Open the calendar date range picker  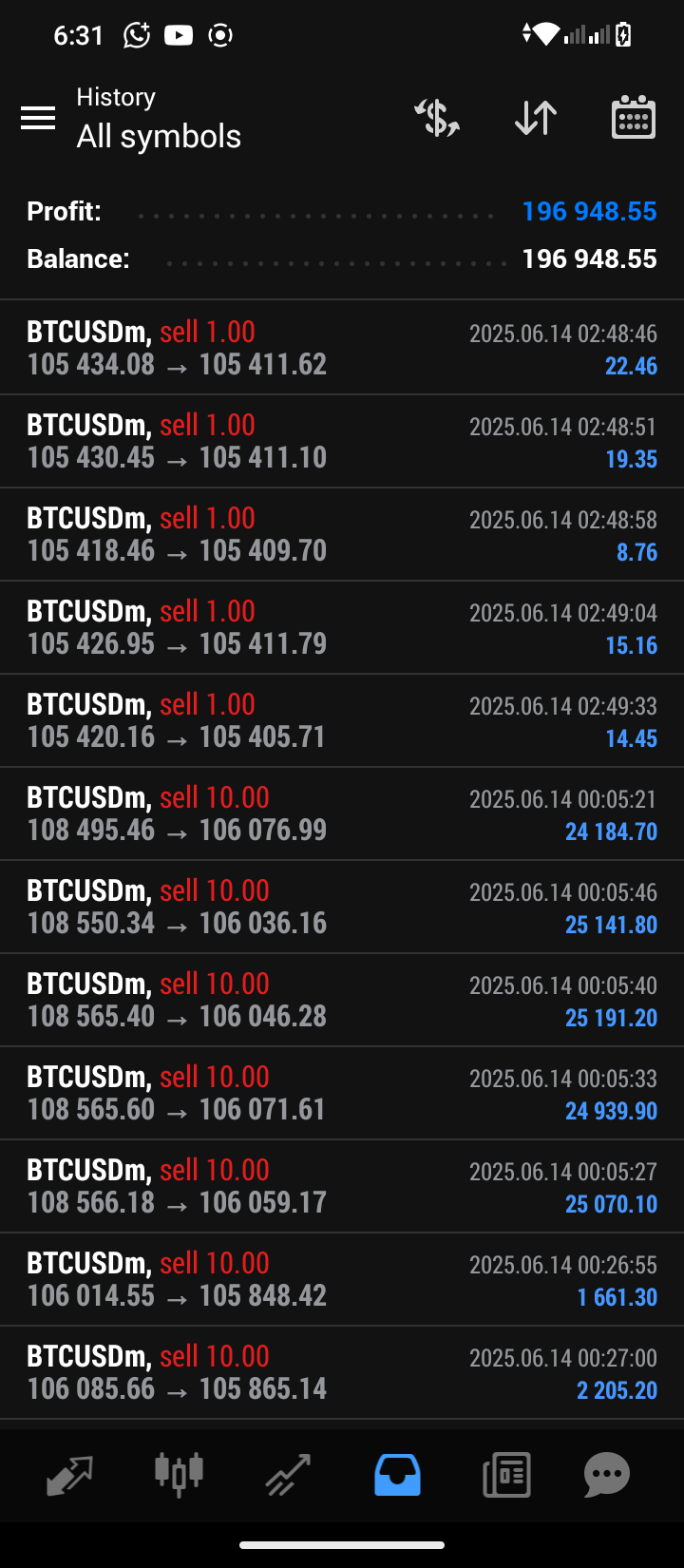pos(634,118)
